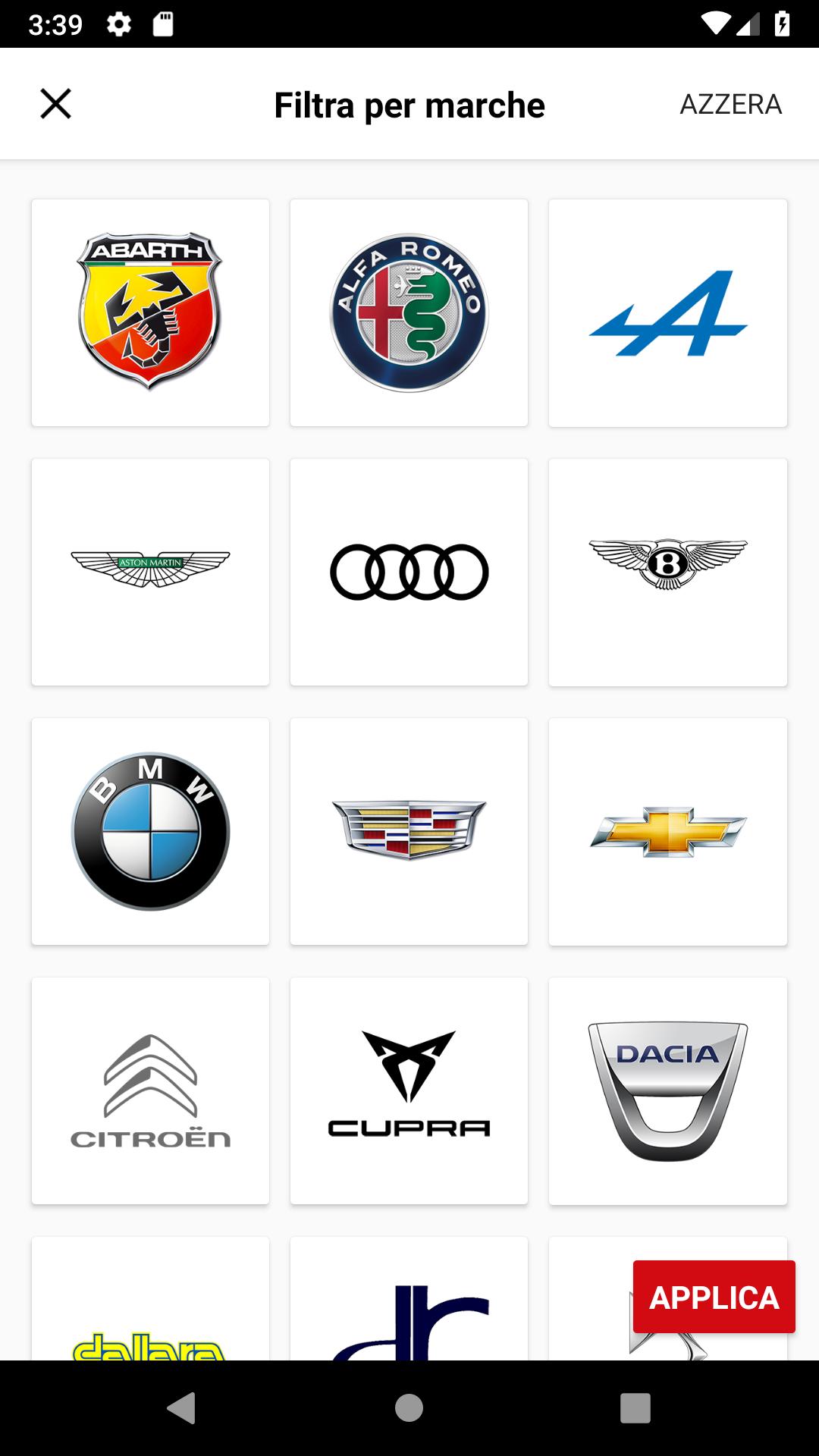The width and height of the screenshot is (819, 1456).
Task: Pick the Cadillac brand tile
Action: pyautogui.click(x=409, y=831)
